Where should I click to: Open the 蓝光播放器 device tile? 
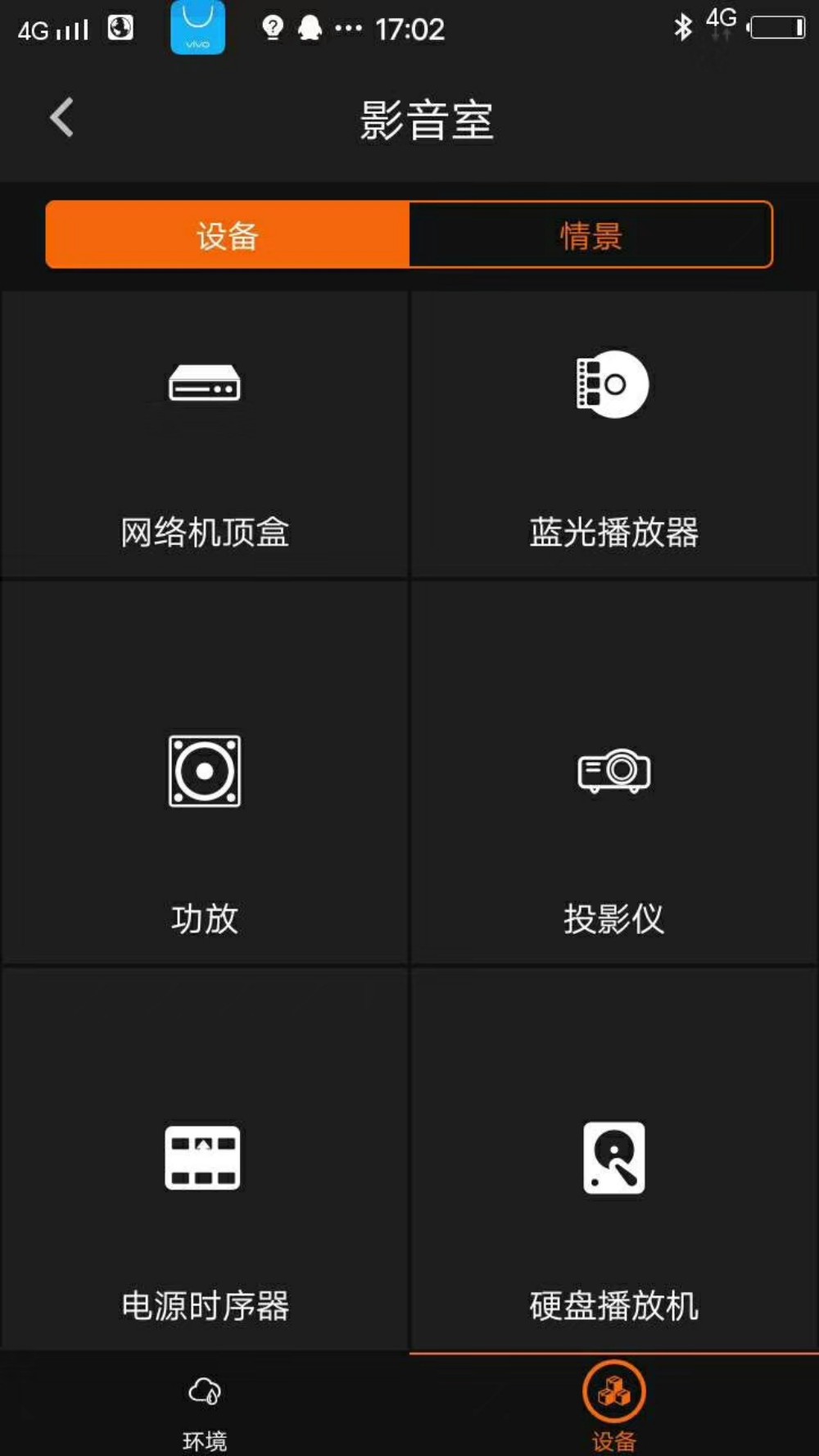click(x=614, y=434)
